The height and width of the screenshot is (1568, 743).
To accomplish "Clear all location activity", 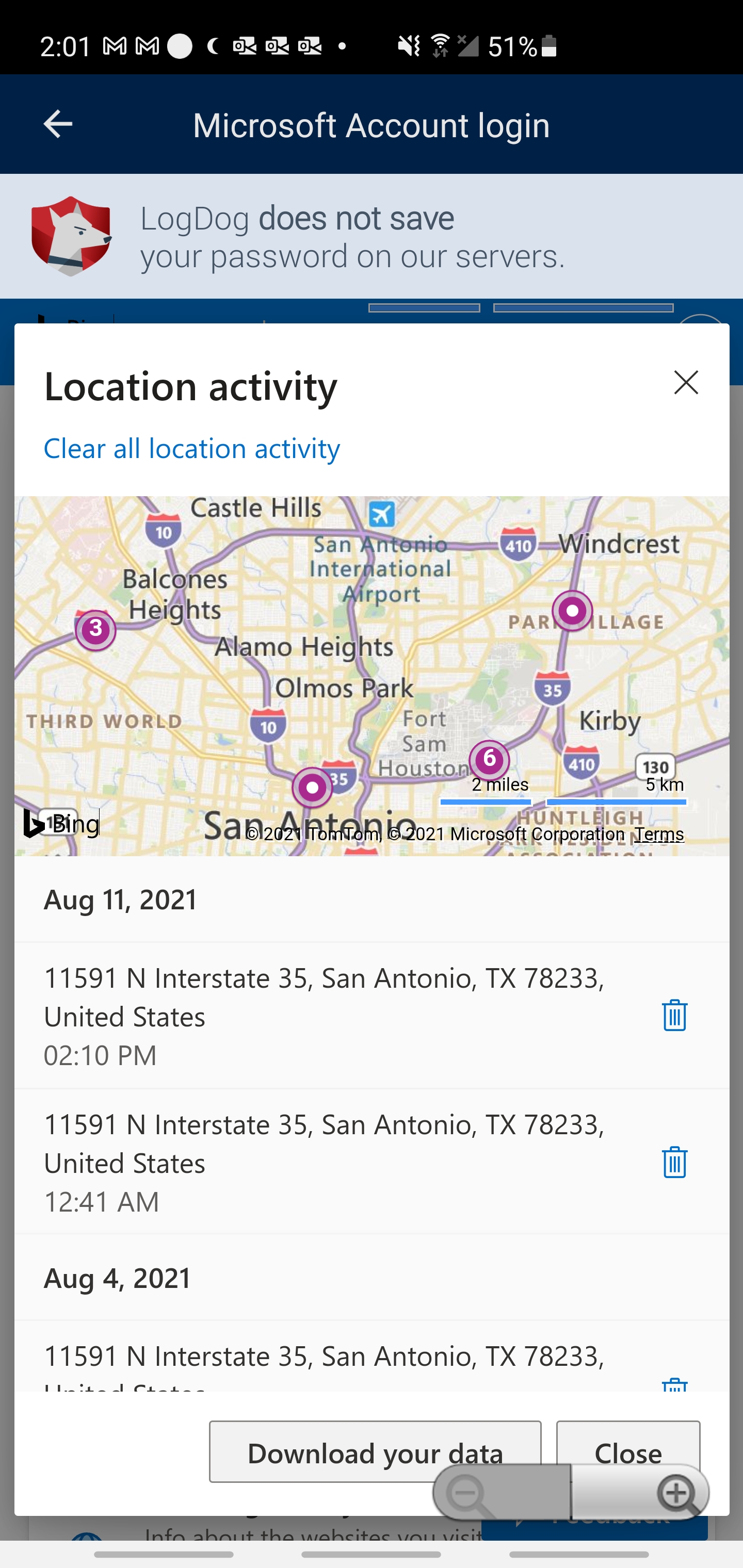I will pyautogui.click(x=192, y=448).
